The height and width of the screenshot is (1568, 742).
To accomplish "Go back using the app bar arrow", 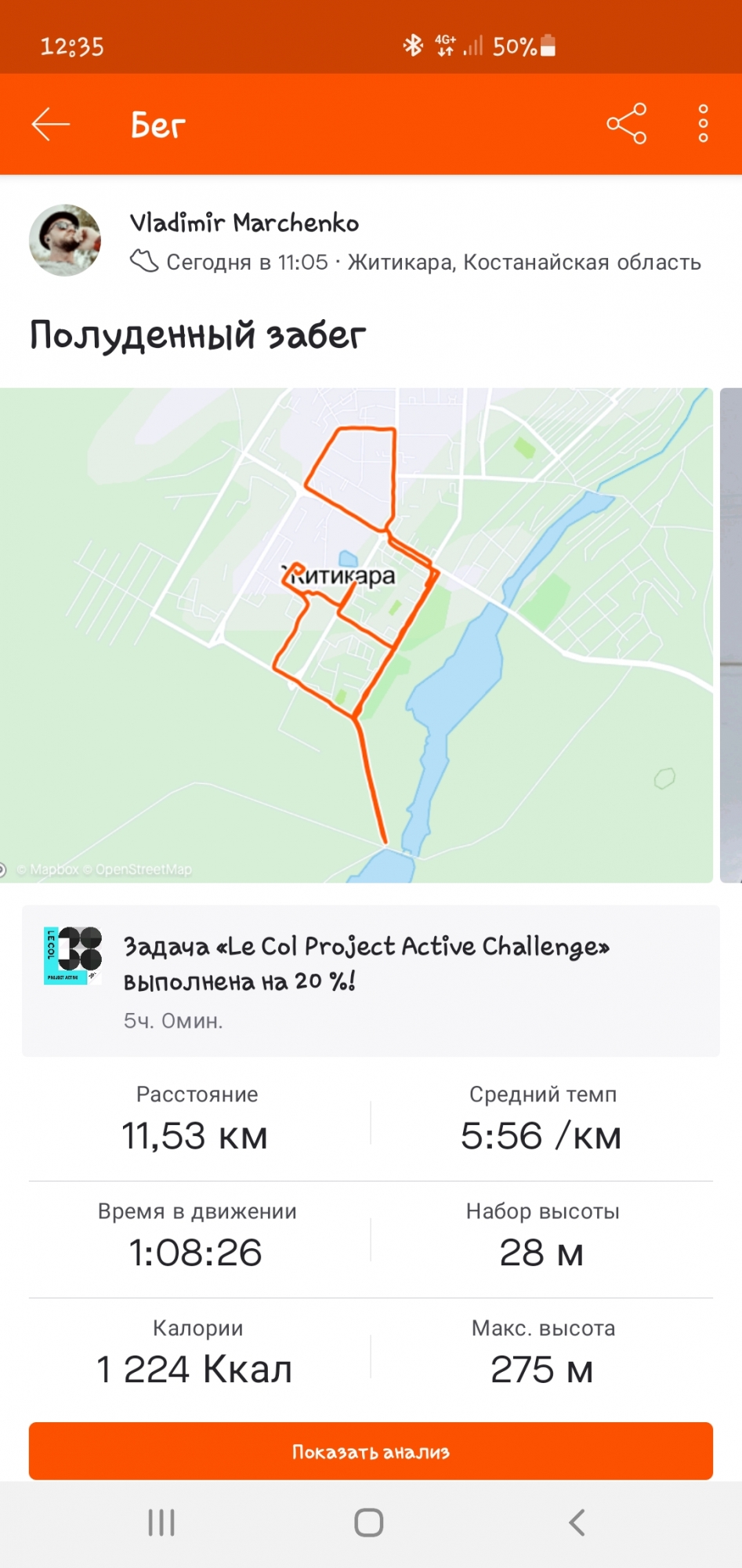I will tap(51, 125).
